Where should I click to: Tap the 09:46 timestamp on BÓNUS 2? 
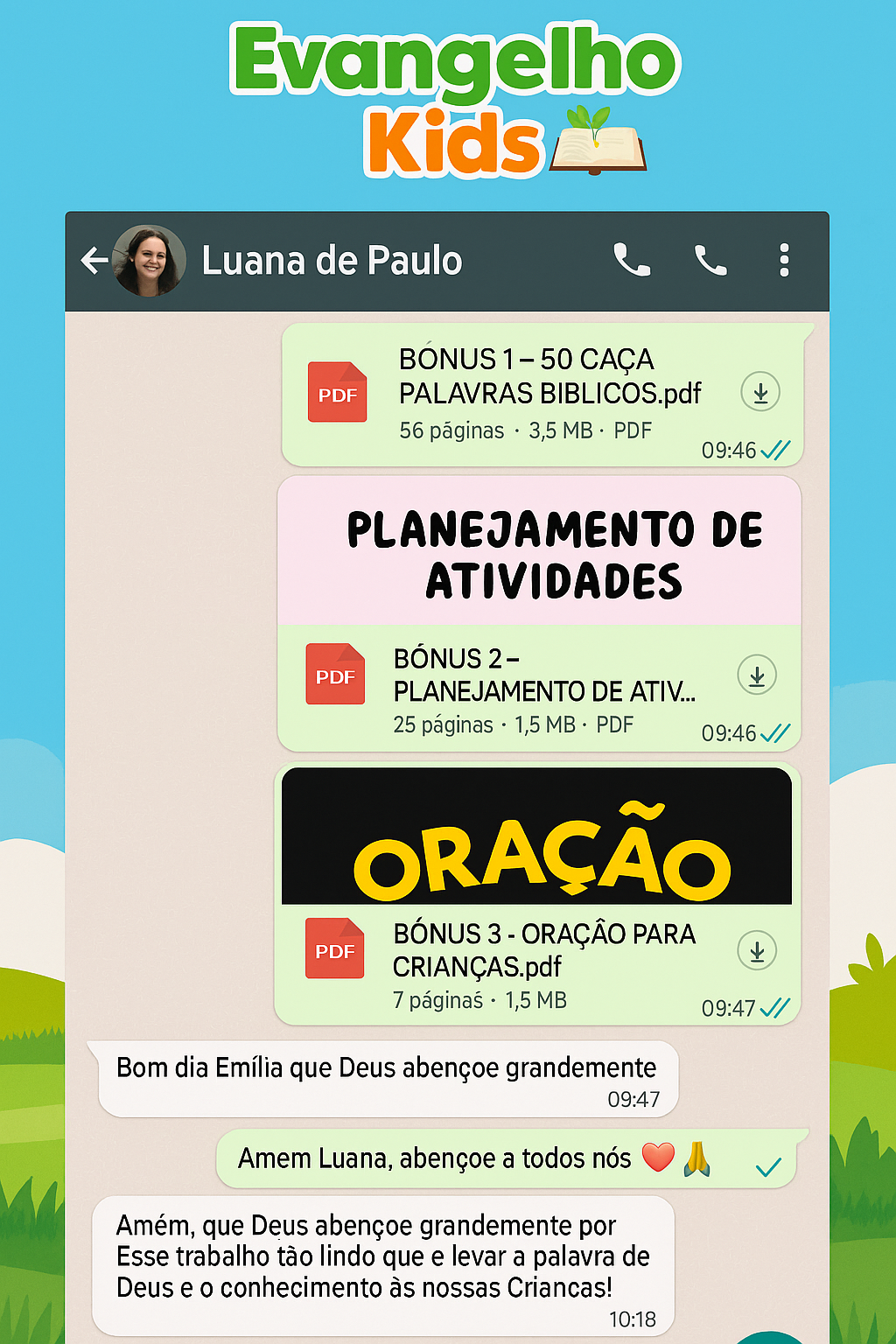point(731,734)
